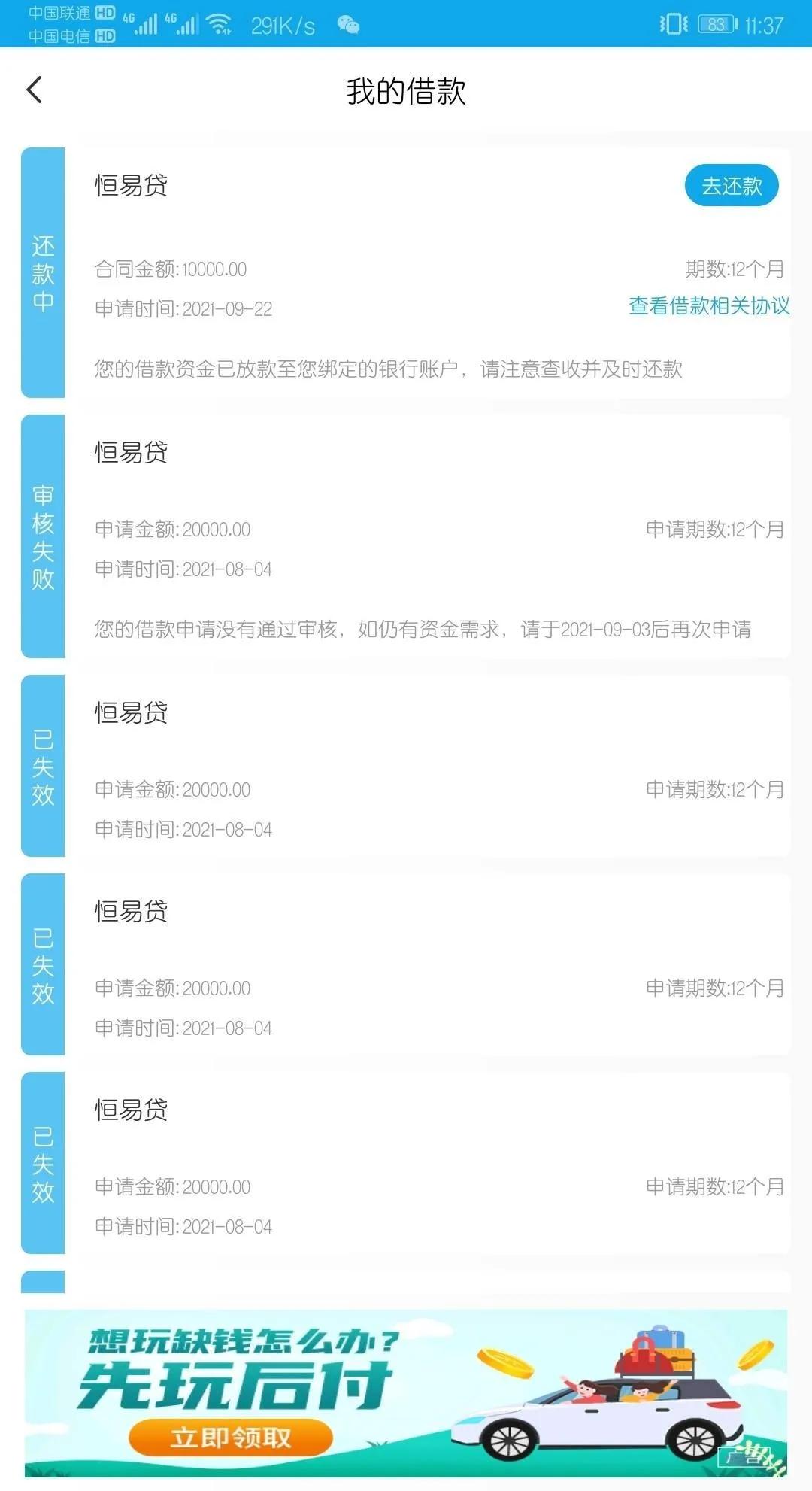Image resolution: width=812 pixels, height=1491 pixels.
Task: Tap the 去还款 repayment button
Action: click(731, 186)
